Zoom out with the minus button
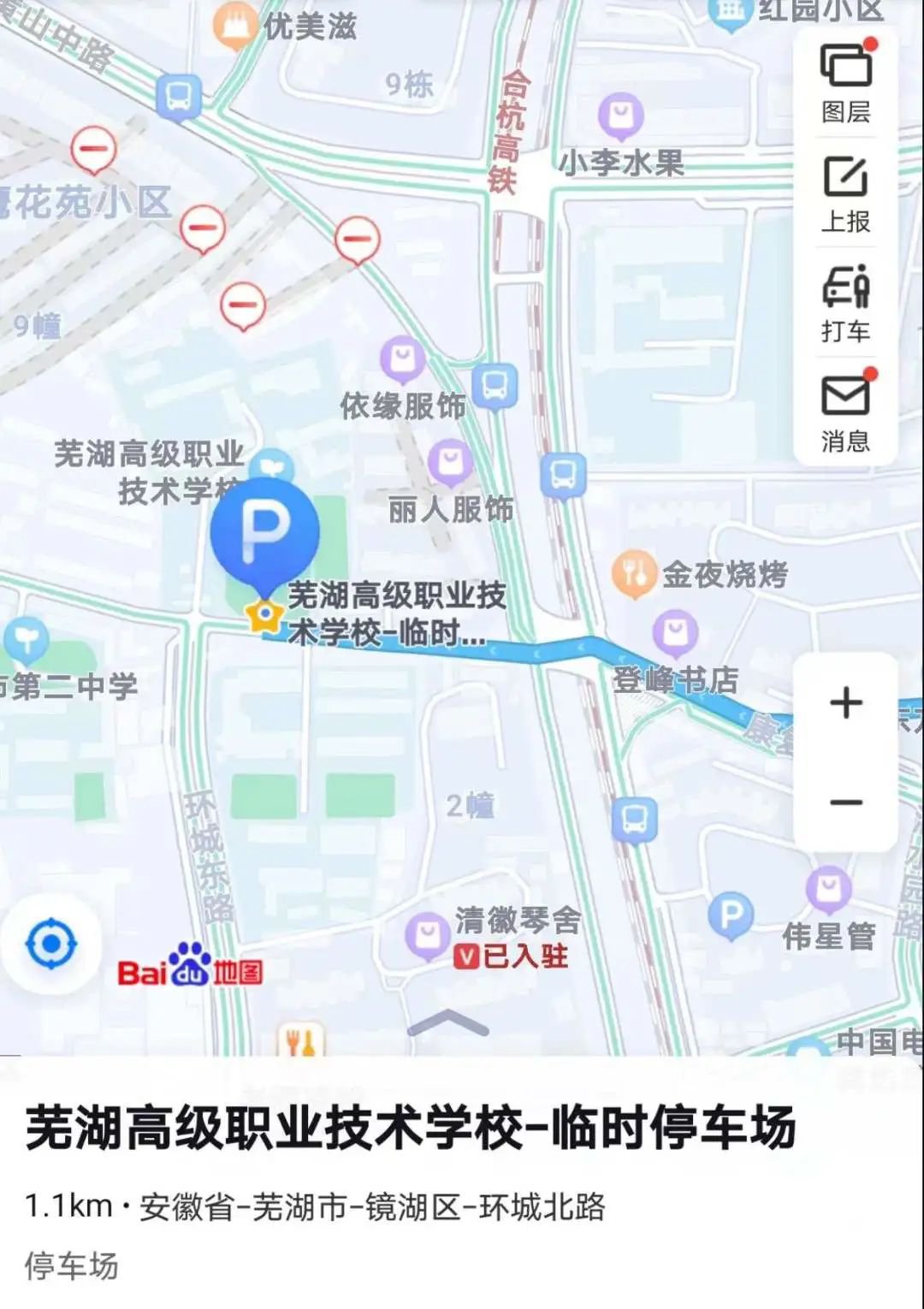 [845, 802]
